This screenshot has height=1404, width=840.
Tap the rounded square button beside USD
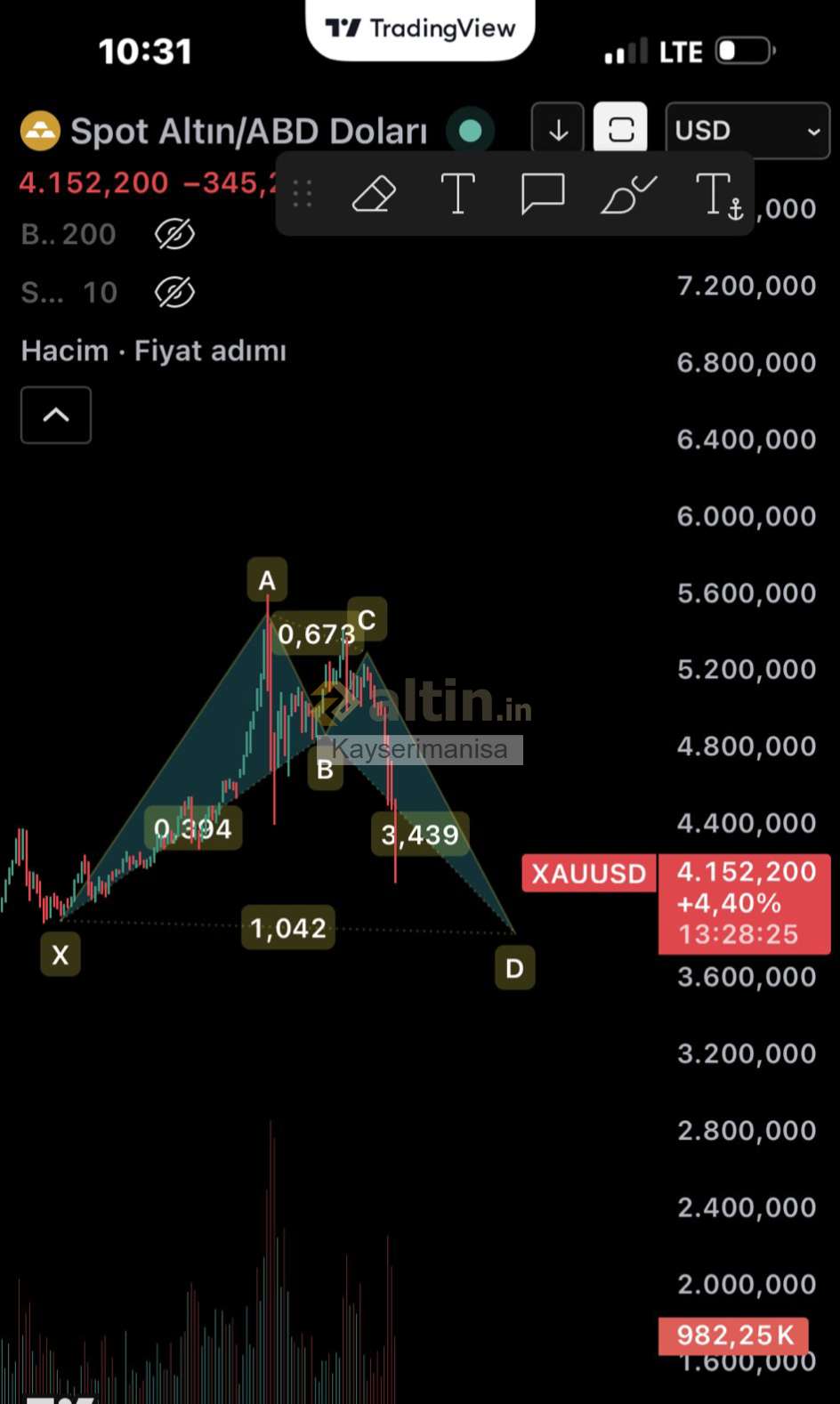[621, 131]
